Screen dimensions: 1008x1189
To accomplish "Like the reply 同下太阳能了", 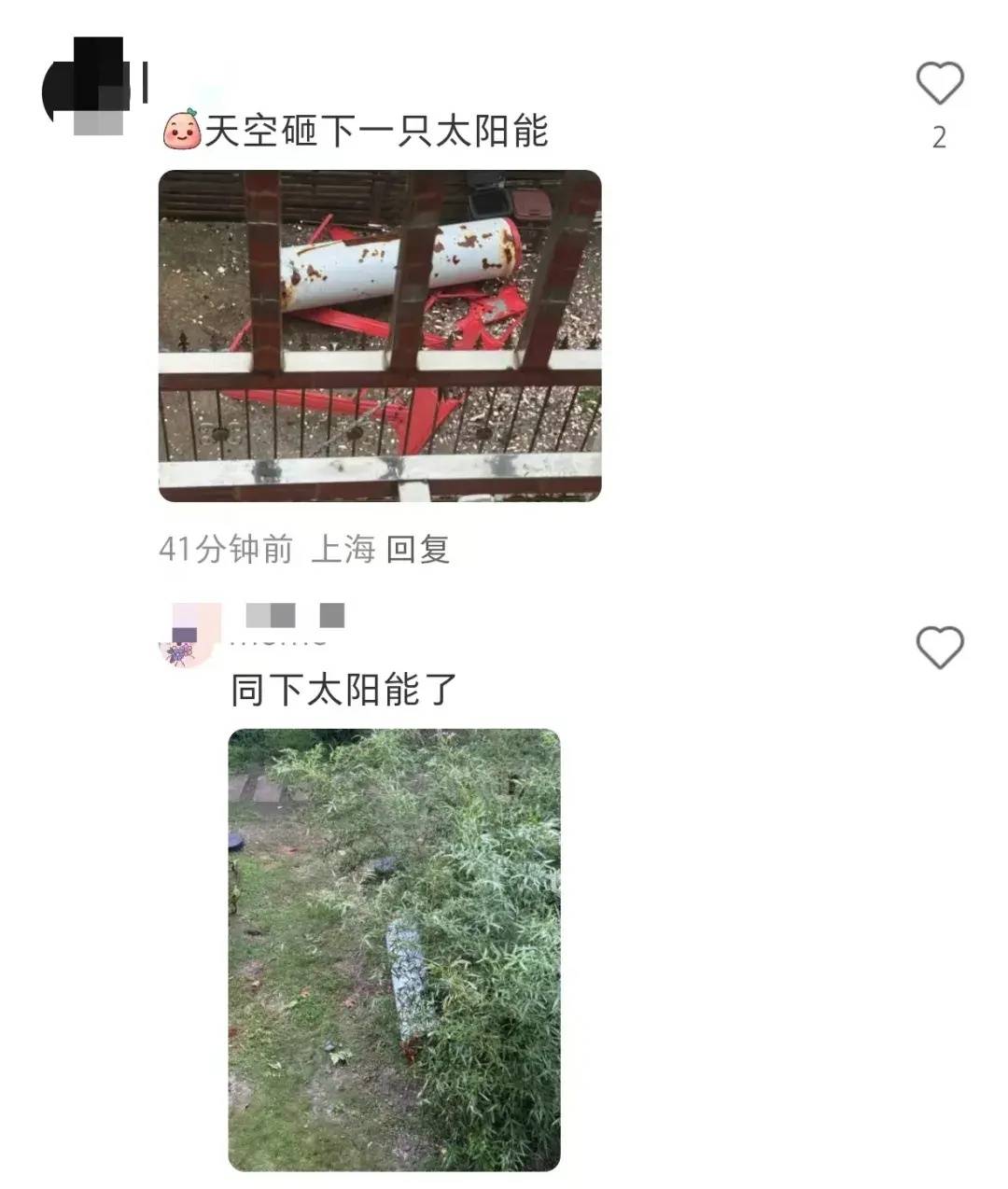I will click(x=939, y=648).
